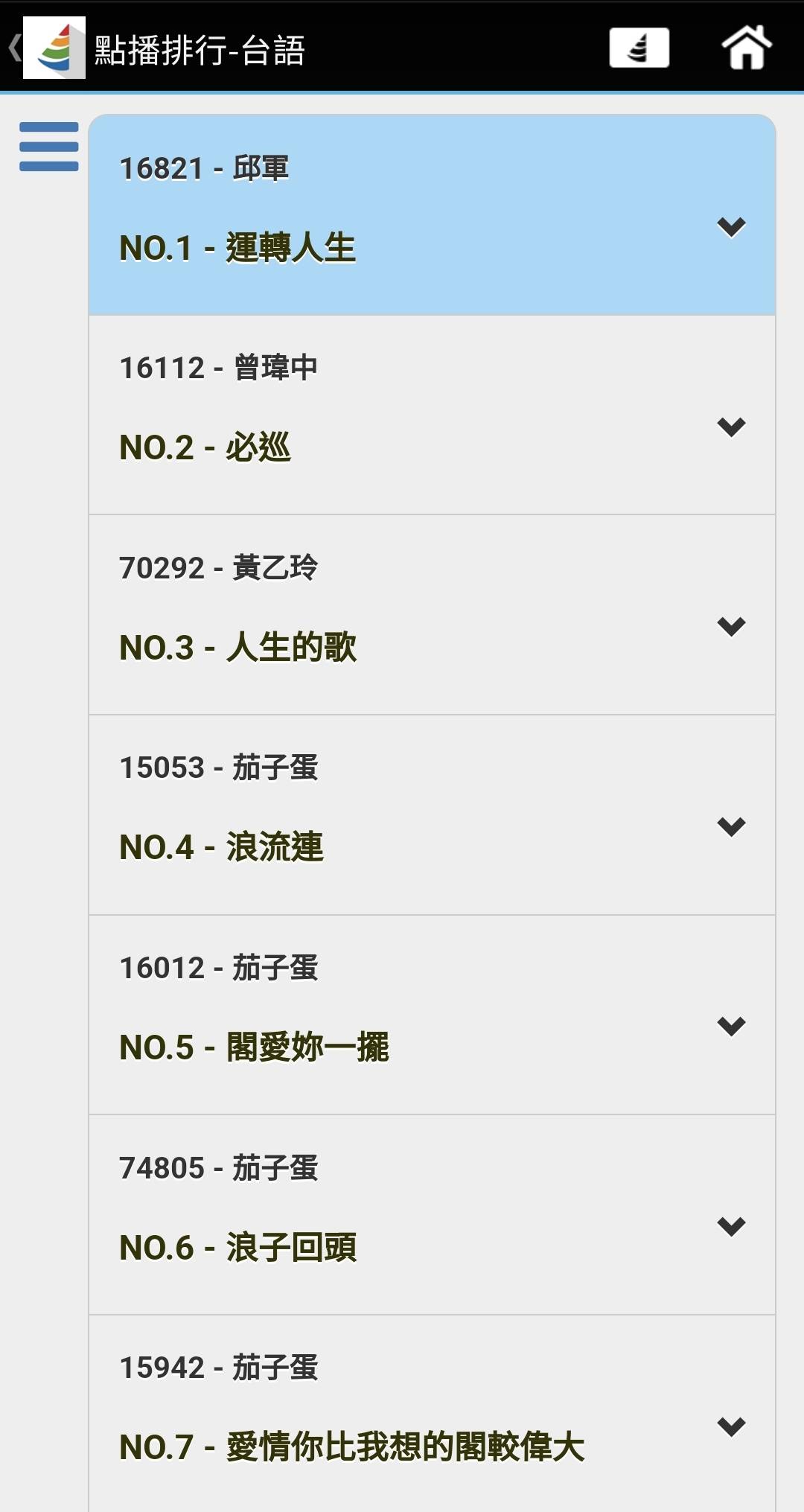Open the home screen icon

[746, 48]
